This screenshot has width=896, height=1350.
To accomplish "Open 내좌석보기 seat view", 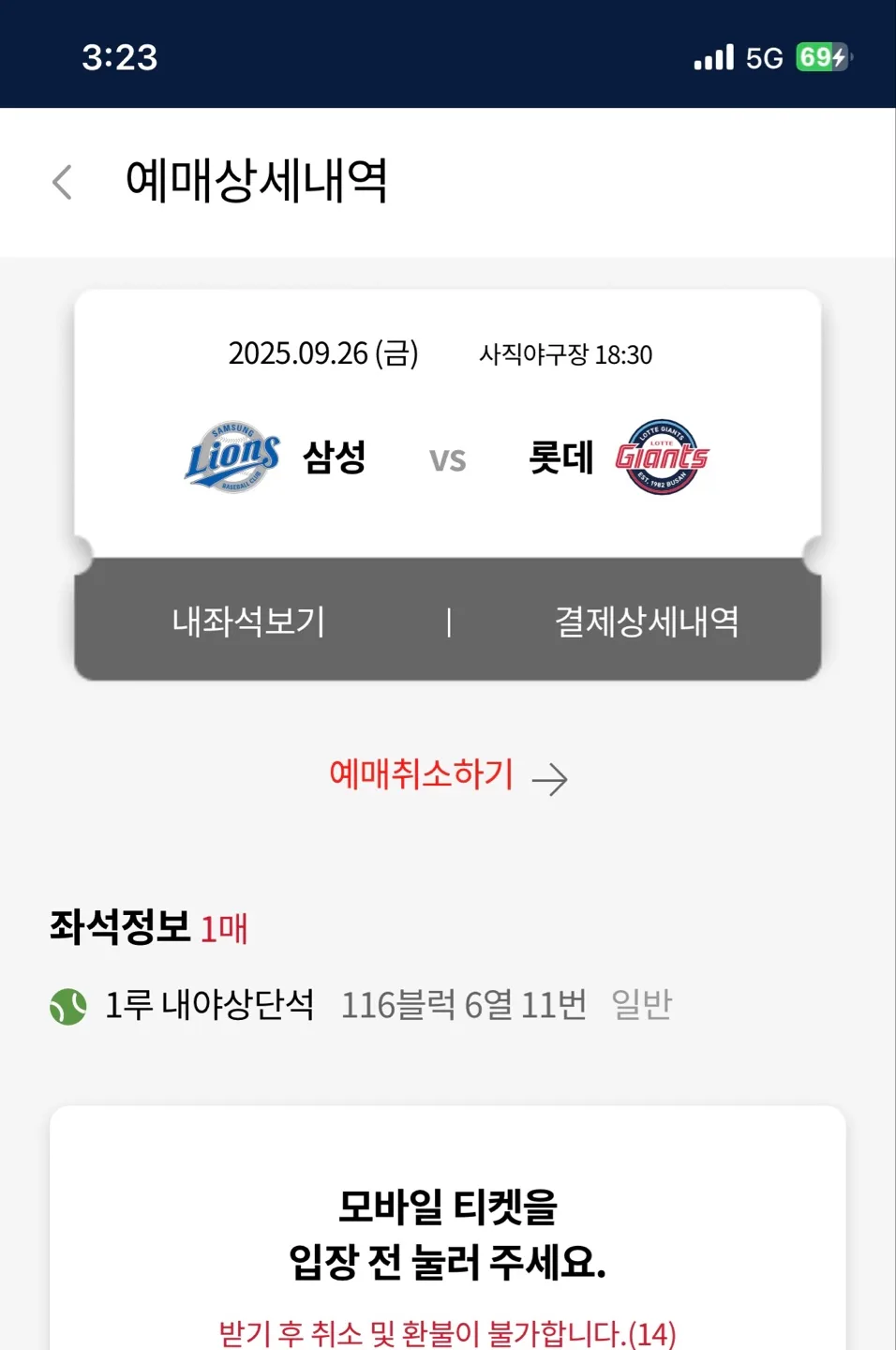I will coord(249,622).
